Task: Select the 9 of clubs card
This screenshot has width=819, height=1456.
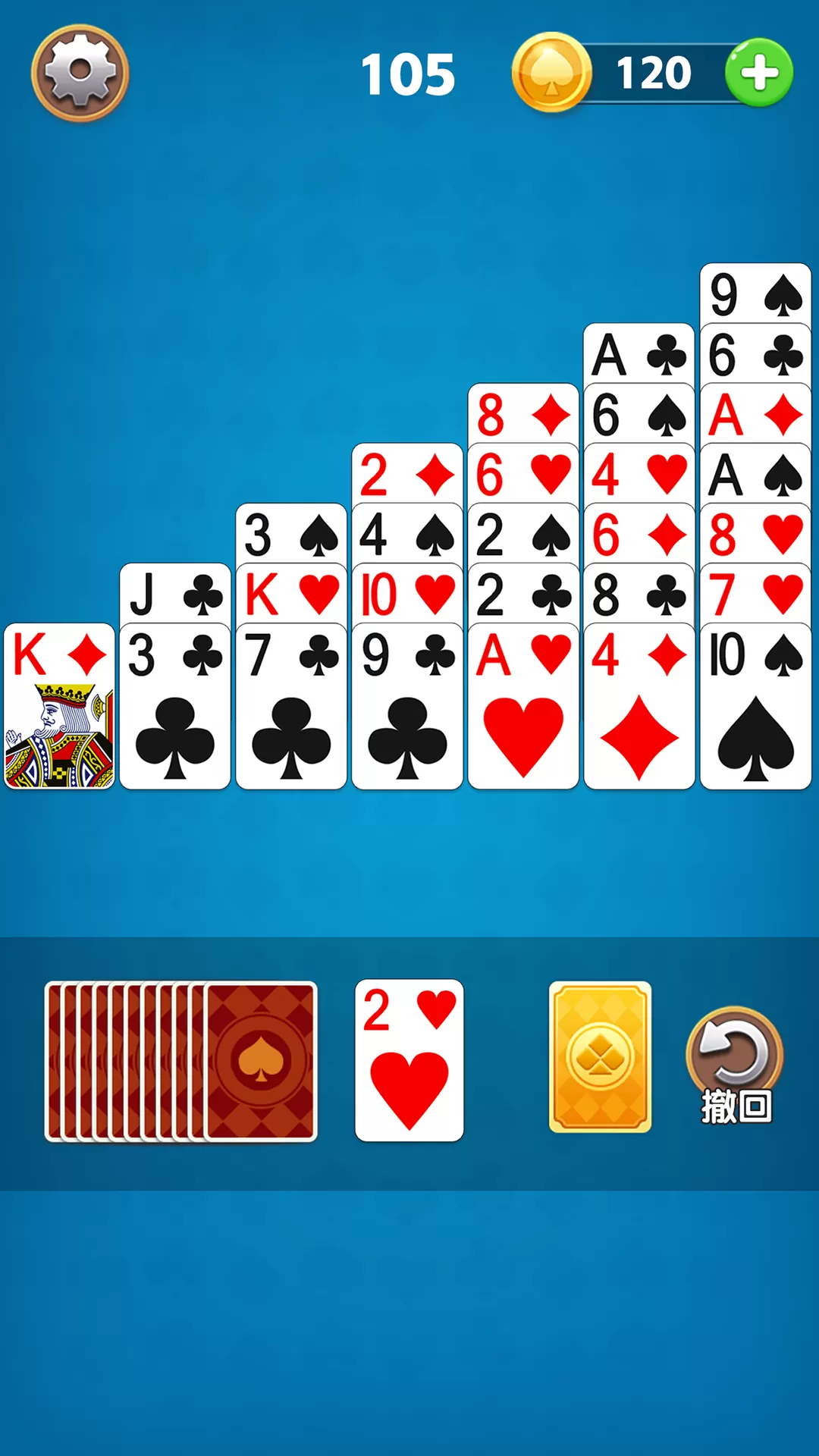Action: tap(407, 706)
